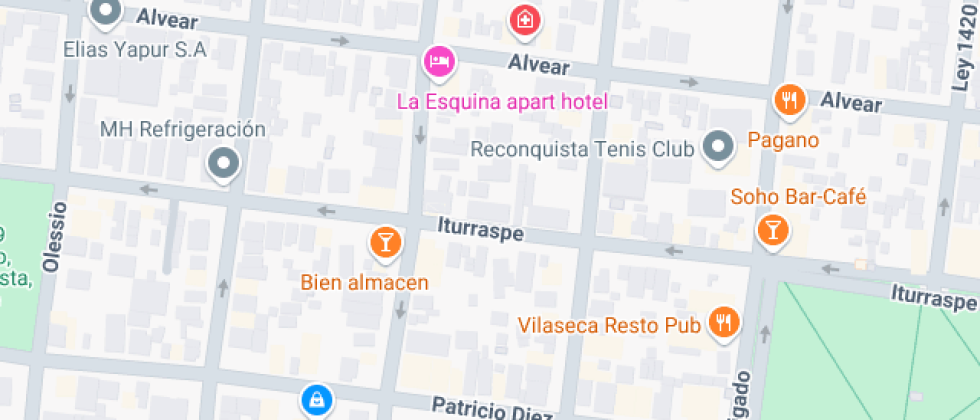Tap the Soho Bar-Café marker

(771, 230)
